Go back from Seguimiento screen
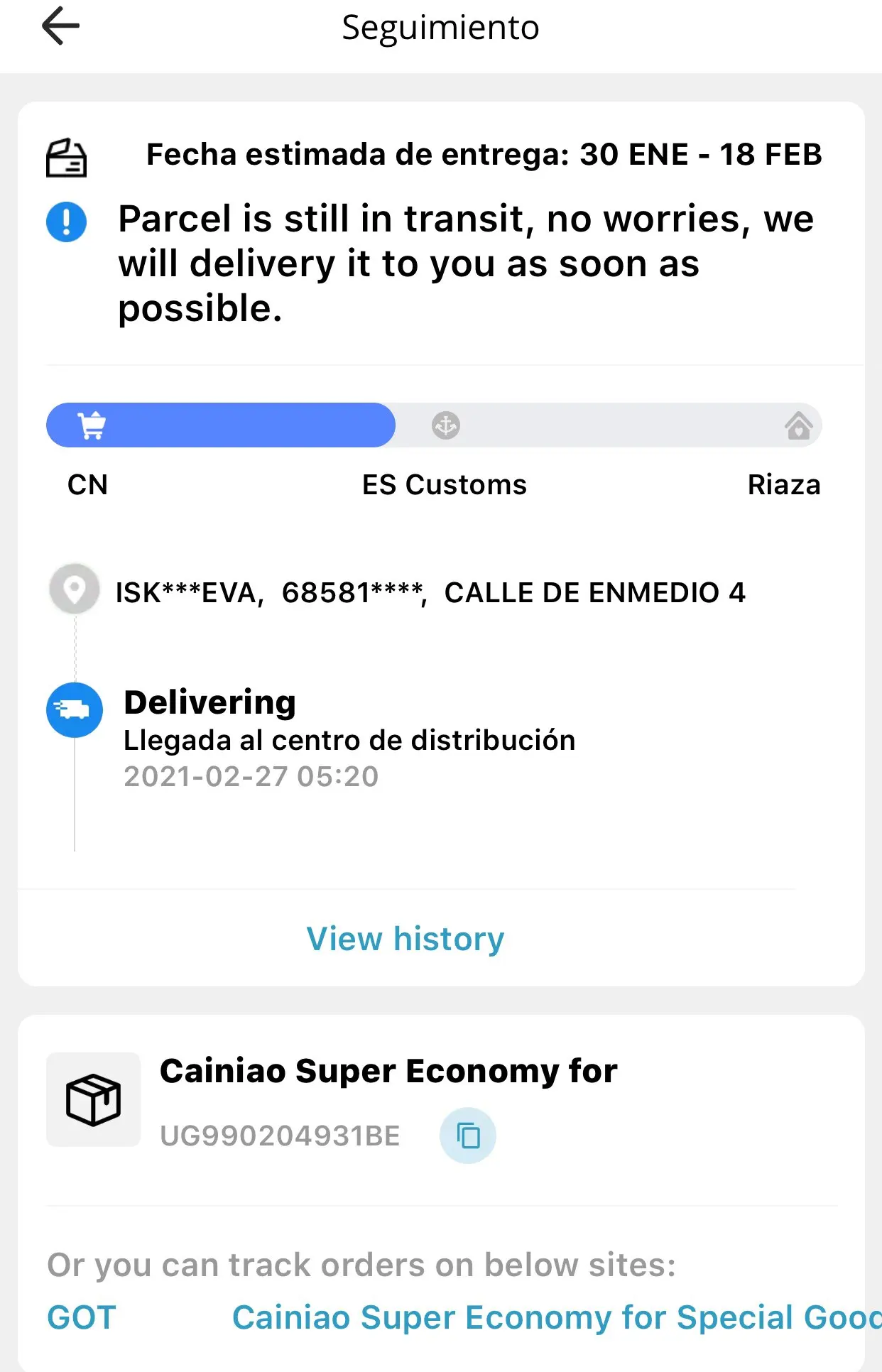Screen dimensions: 882x1372 (60, 26)
